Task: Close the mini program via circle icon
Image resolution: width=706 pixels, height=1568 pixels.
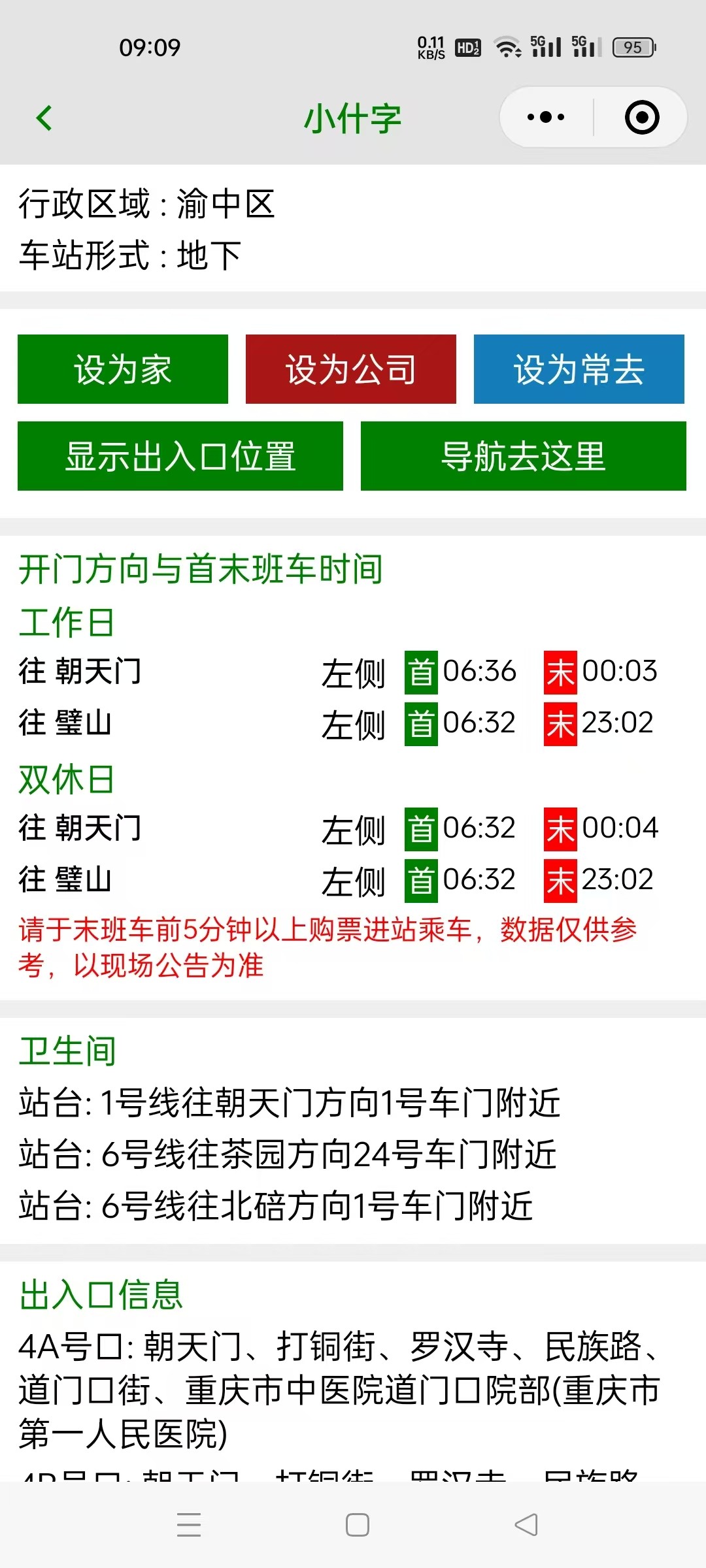Action: tap(642, 118)
